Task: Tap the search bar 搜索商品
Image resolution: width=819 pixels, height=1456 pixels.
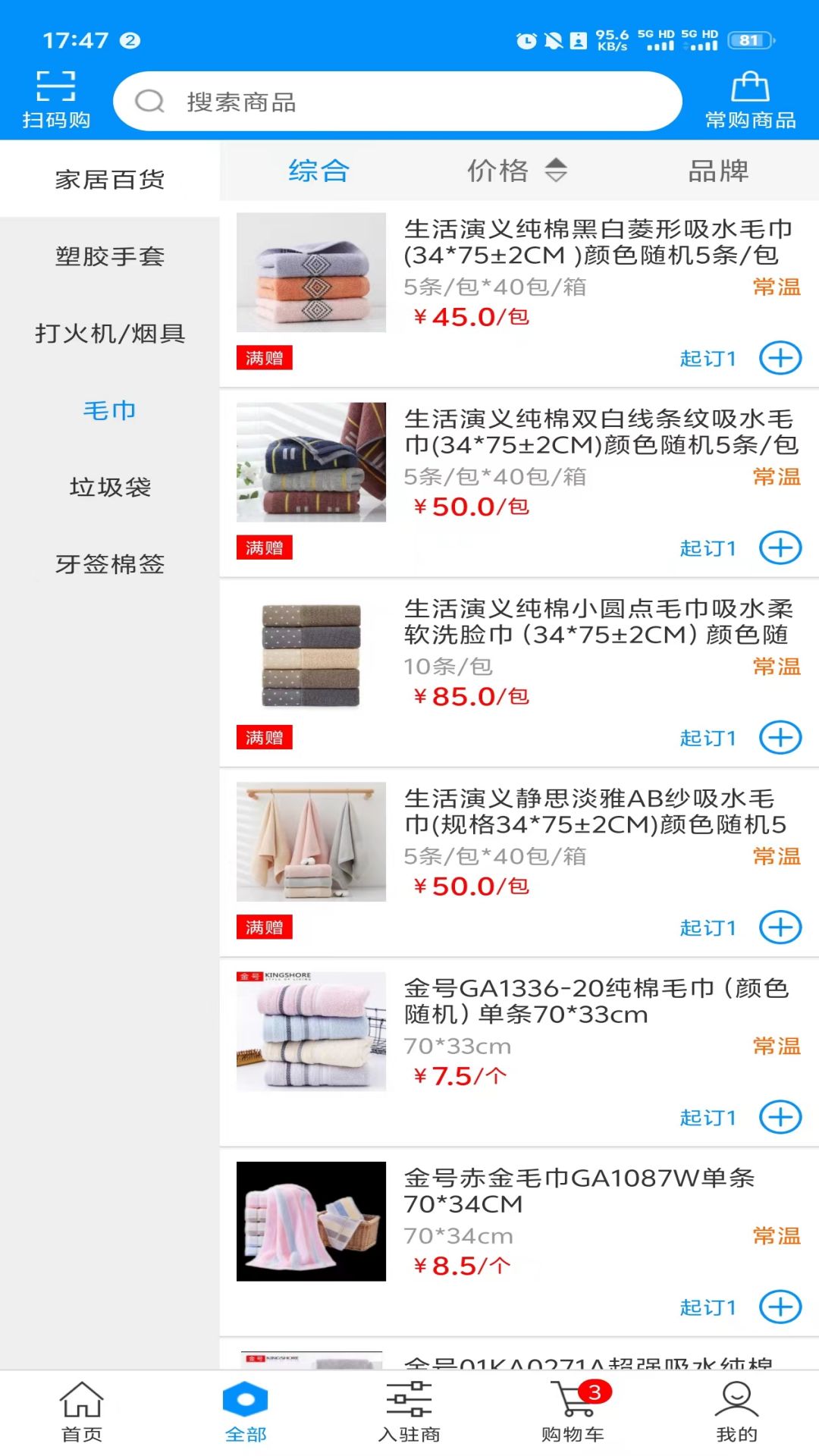Action: [398, 101]
